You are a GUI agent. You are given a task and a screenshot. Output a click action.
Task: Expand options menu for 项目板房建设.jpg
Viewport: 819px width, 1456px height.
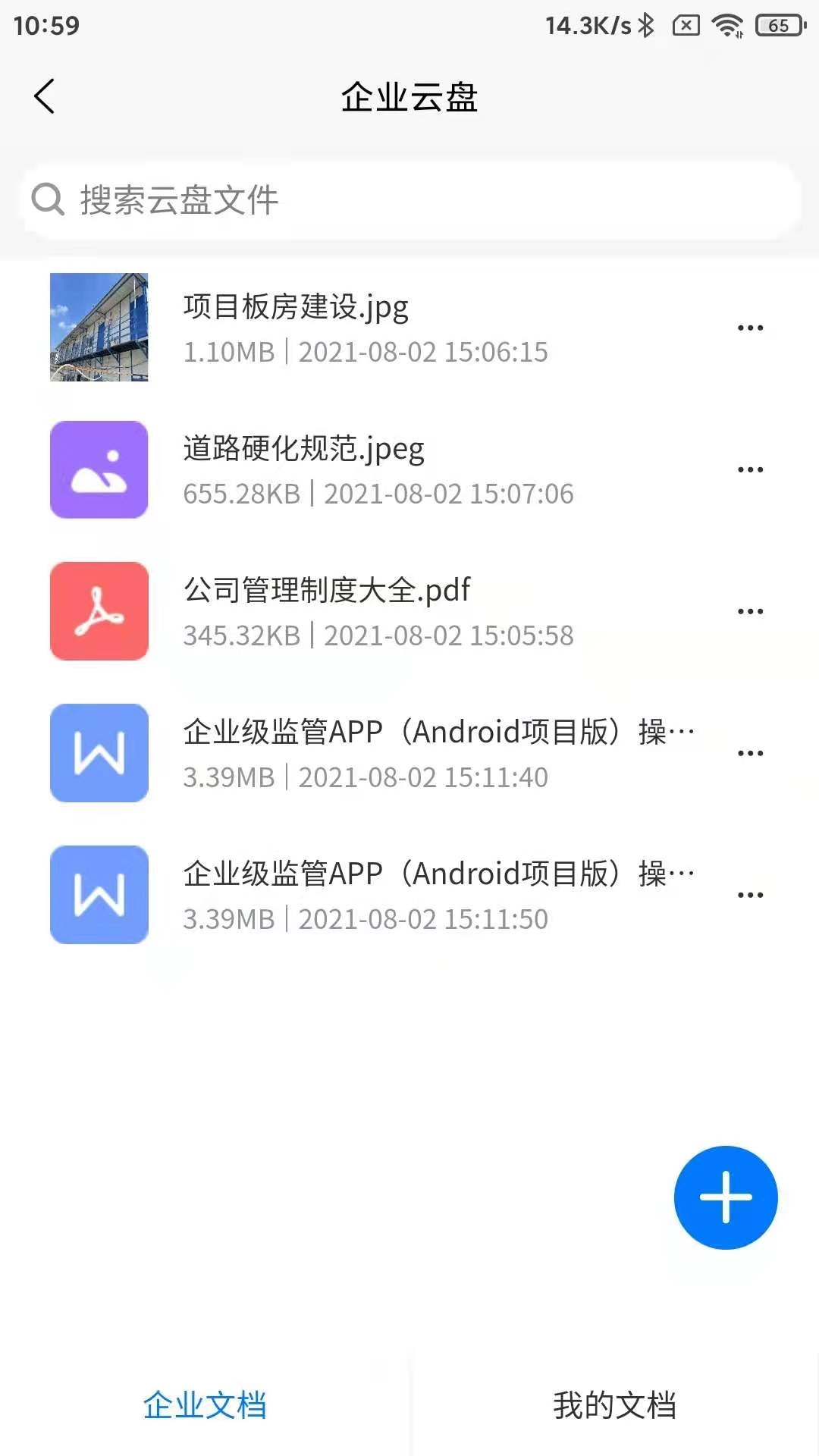(750, 327)
